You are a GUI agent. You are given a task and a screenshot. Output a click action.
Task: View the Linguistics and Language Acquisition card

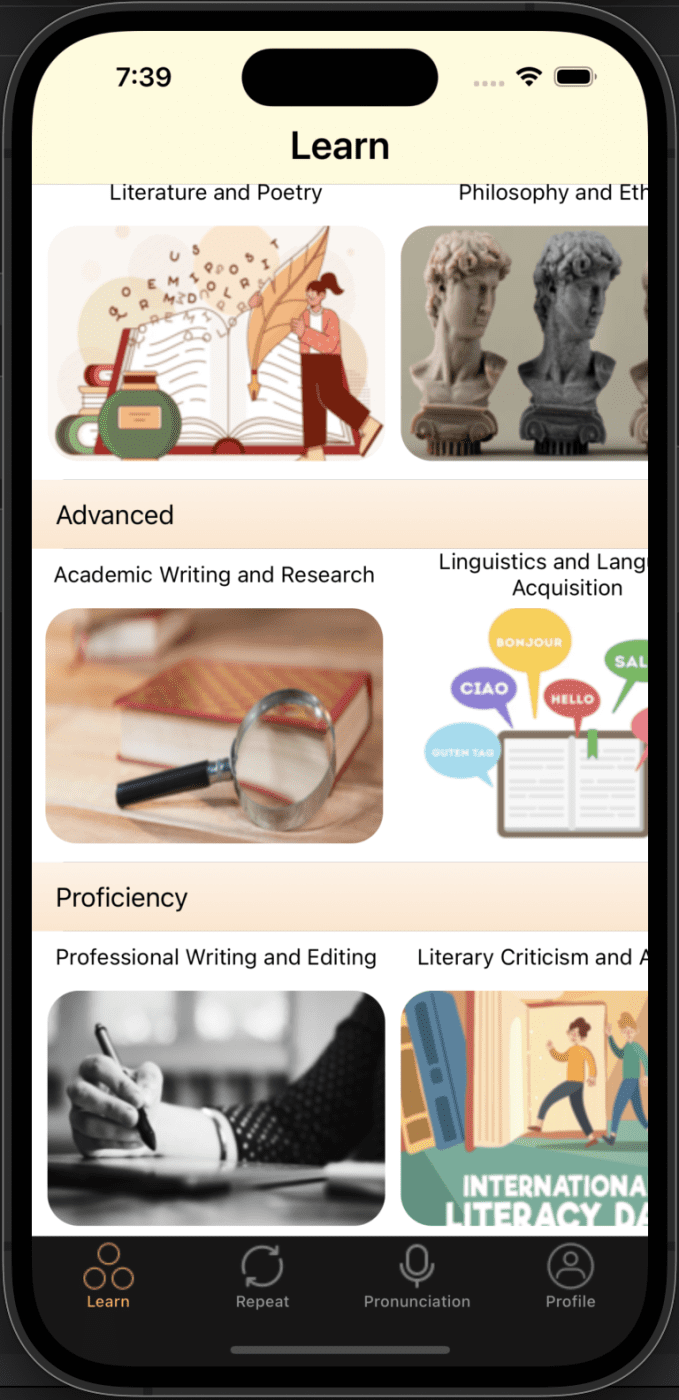pyautogui.click(x=540, y=722)
